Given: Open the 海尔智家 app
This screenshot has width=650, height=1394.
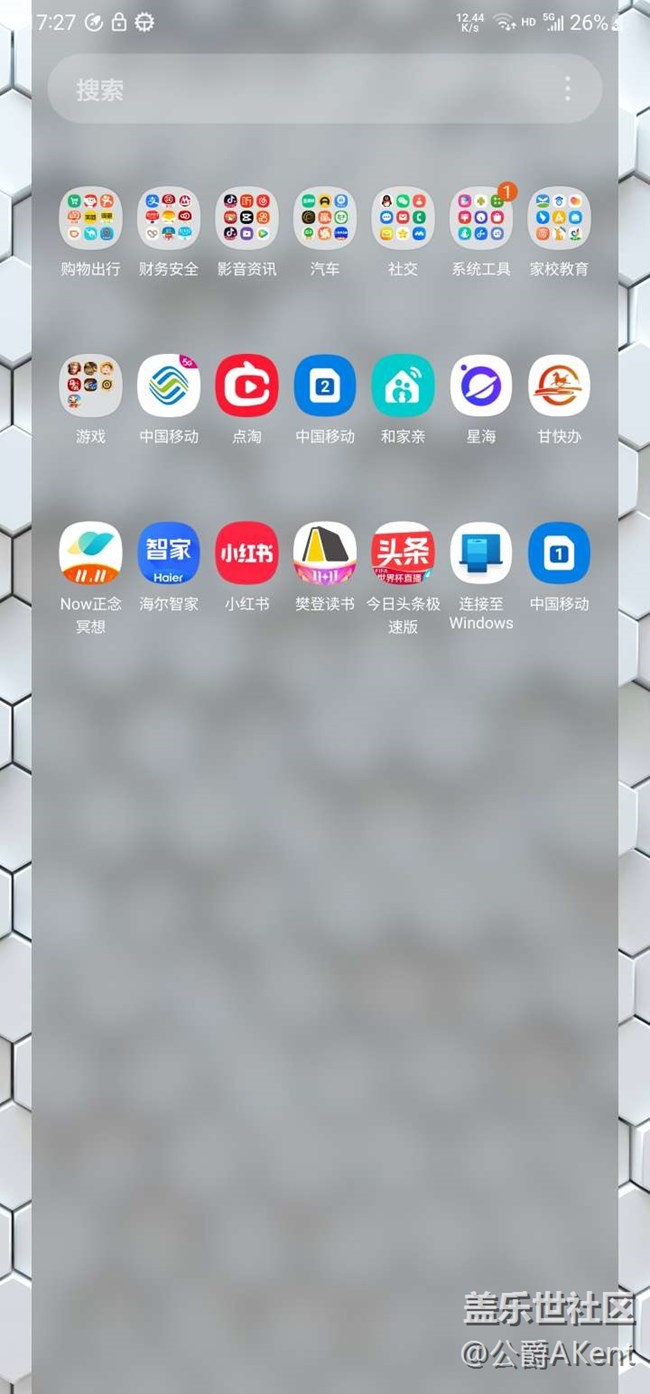Looking at the screenshot, I should 168,553.
